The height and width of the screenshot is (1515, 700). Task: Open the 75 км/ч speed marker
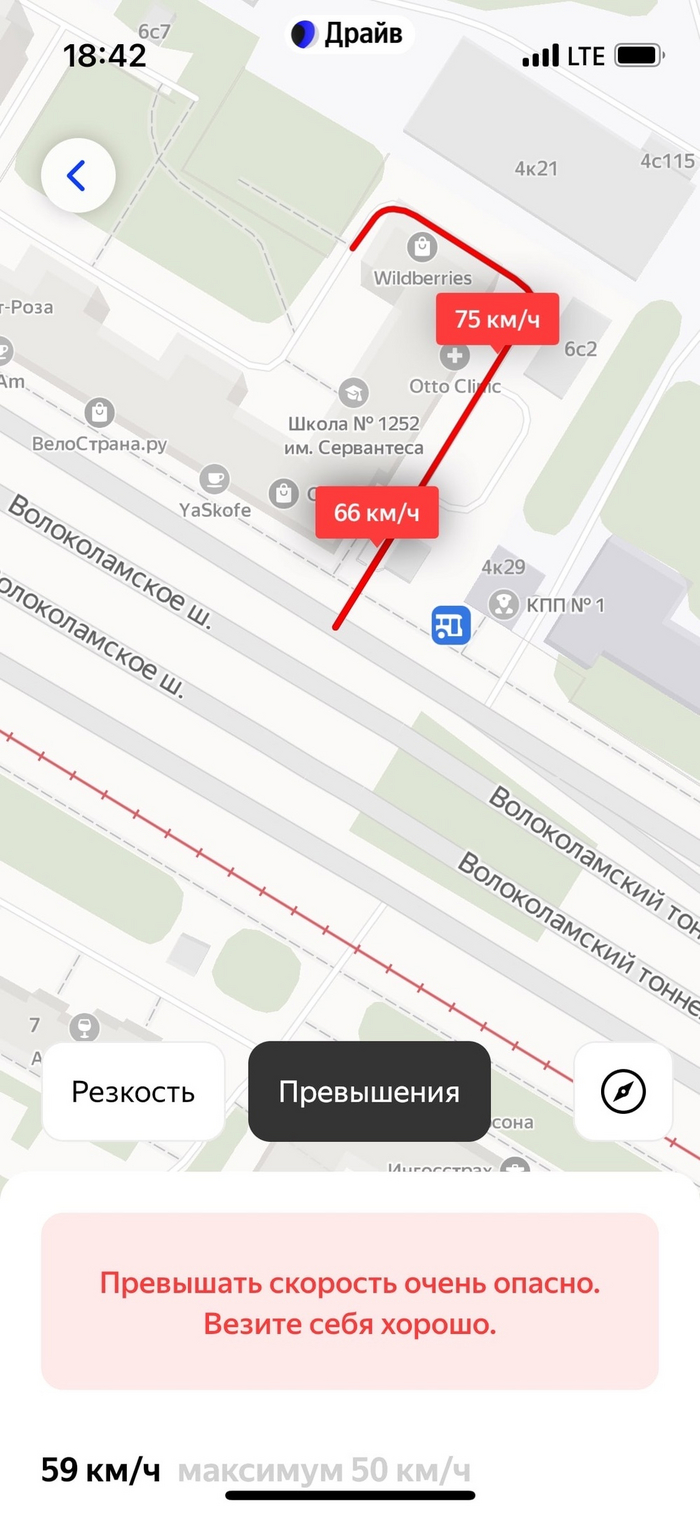click(497, 320)
